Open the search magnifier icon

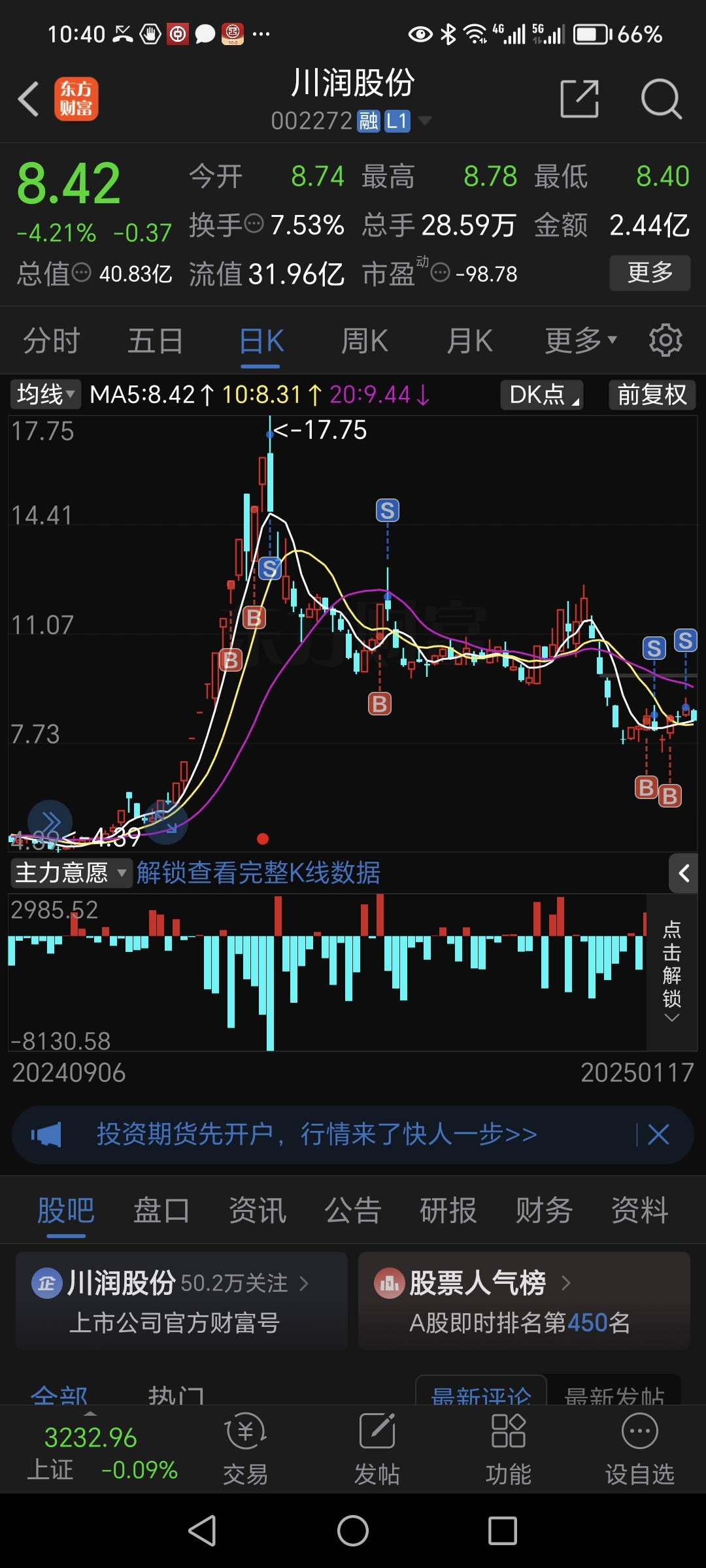(661, 100)
